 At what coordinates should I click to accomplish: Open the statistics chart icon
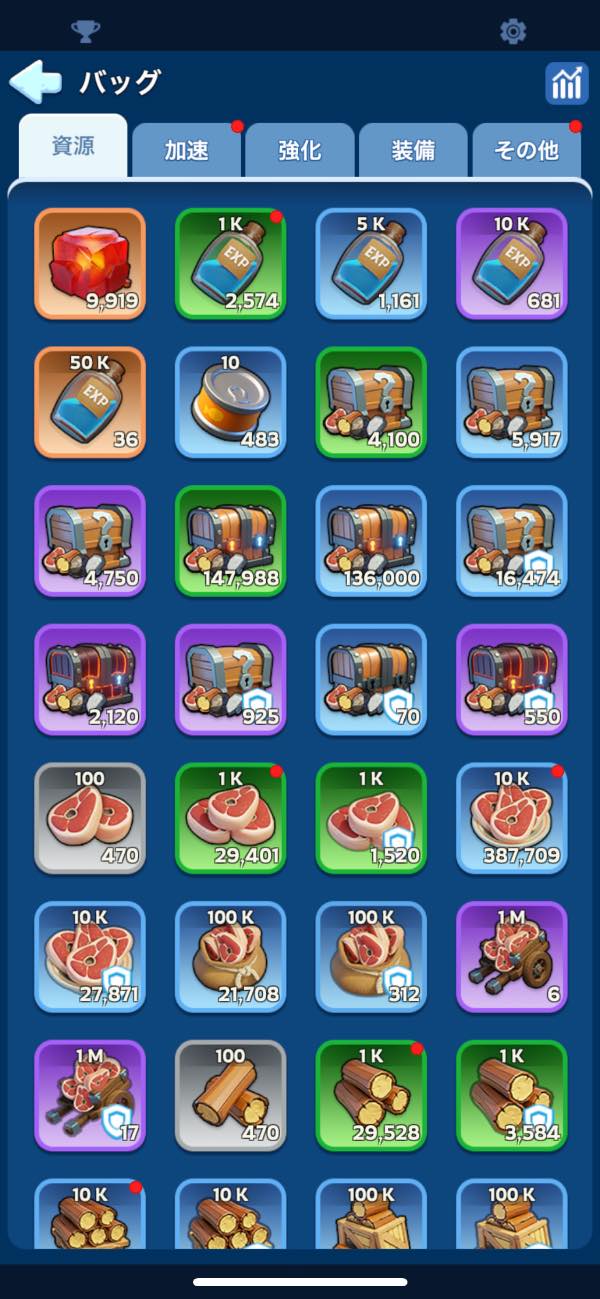click(x=566, y=84)
